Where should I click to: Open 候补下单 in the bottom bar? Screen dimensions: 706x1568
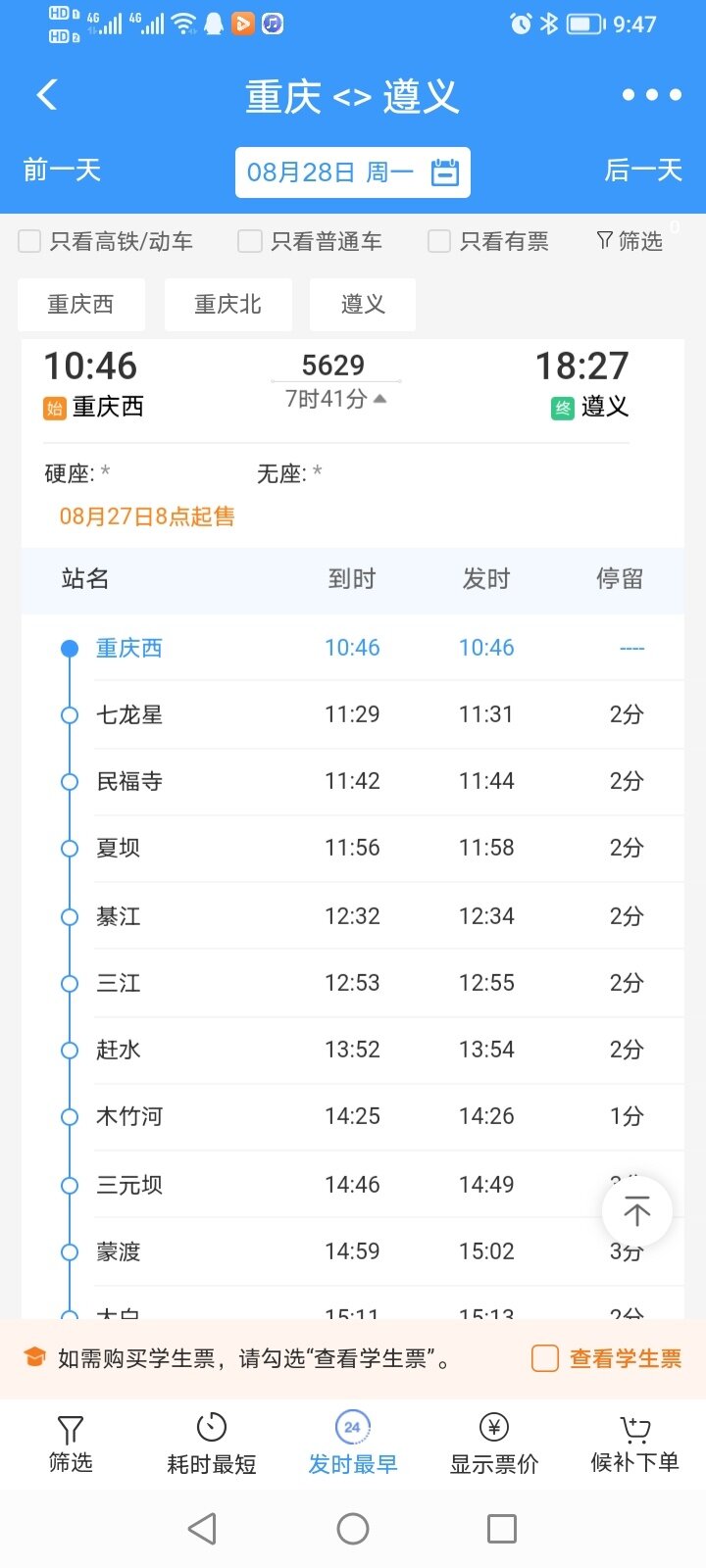point(635,1445)
